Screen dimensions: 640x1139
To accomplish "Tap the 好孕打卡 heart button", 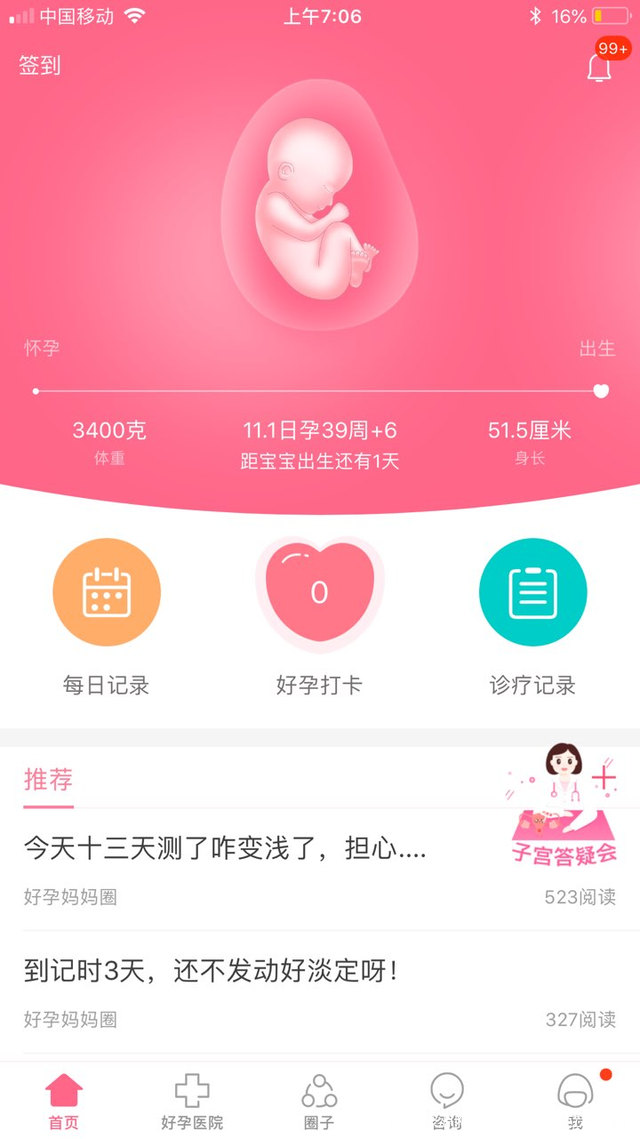I will [319, 592].
